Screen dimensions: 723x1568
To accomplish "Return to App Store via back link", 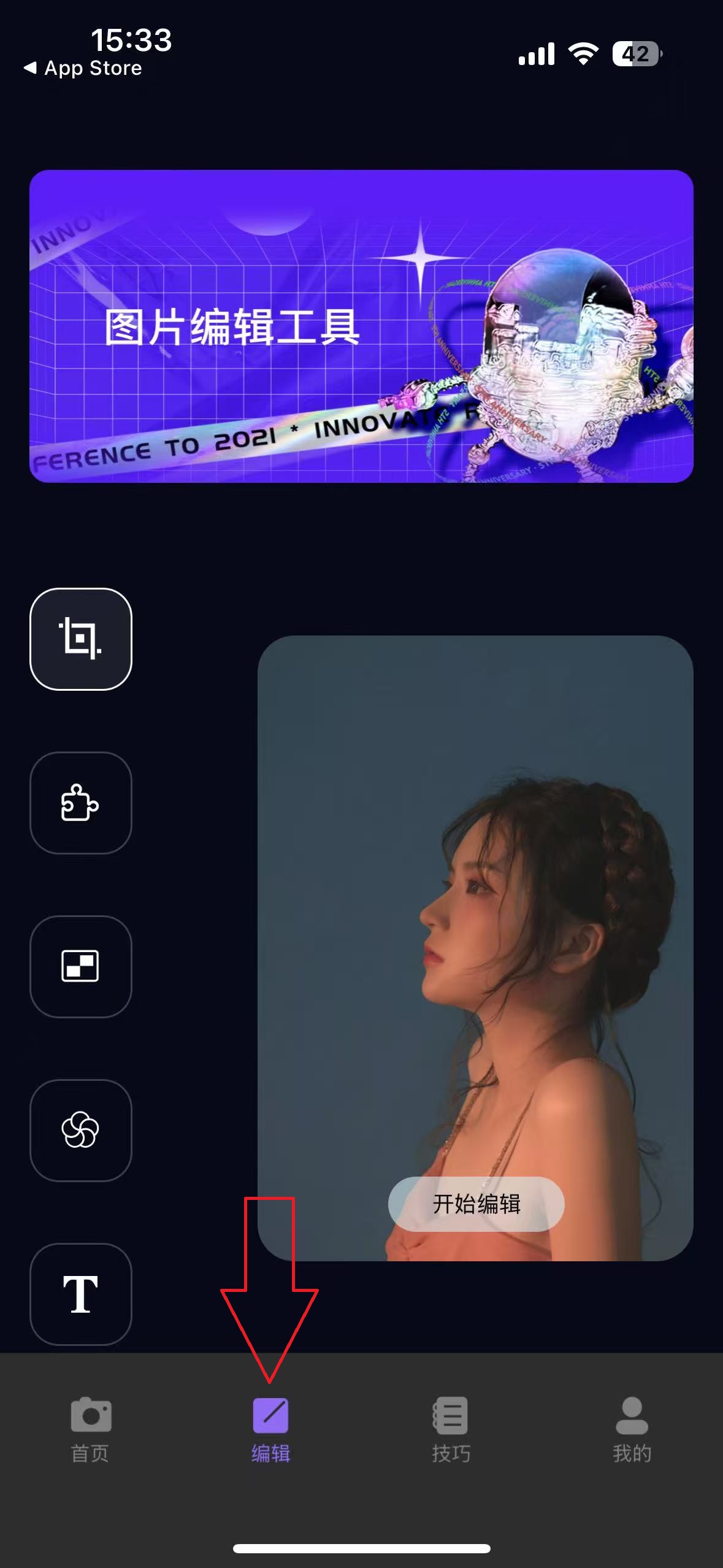I will [x=83, y=68].
